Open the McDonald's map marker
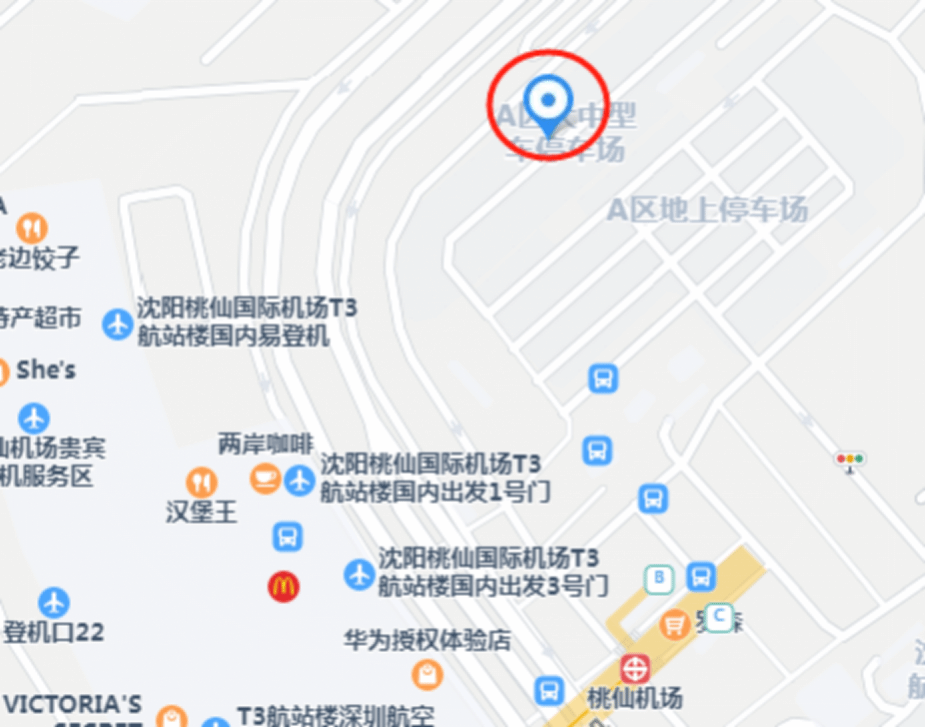The height and width of the screenshot is (728, 926). (x=283, y=585)
